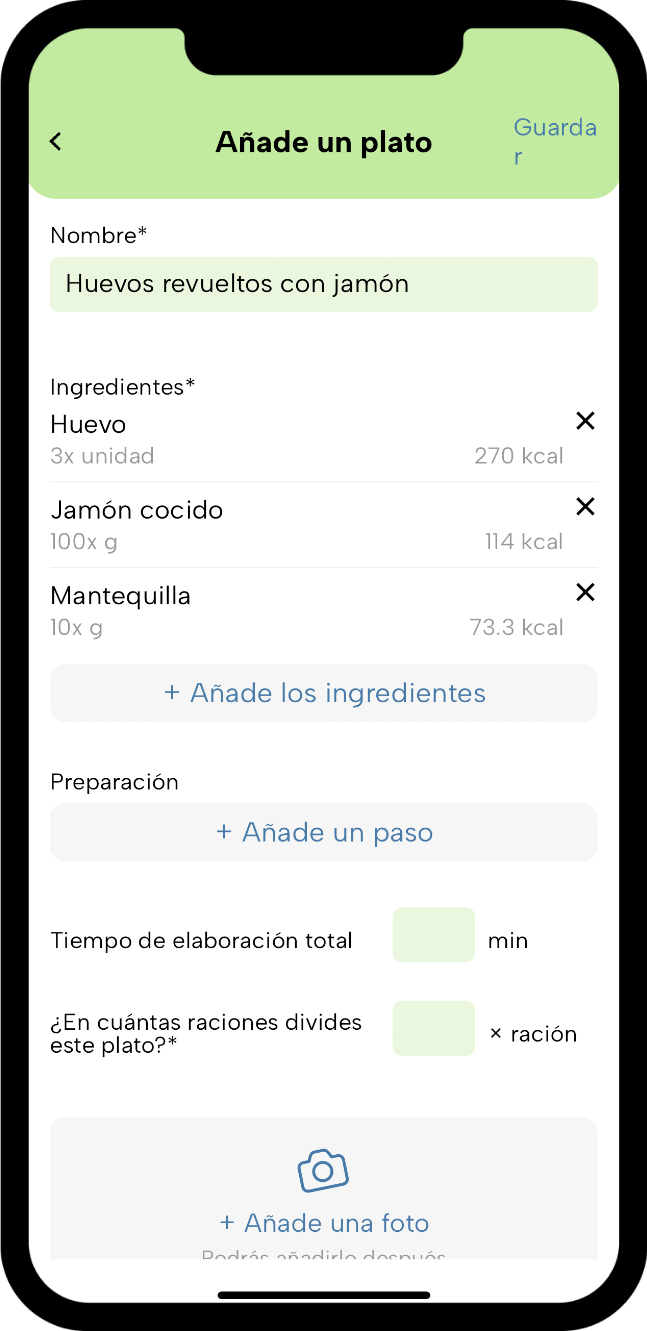The image size is (647, 1331).
Task: Focus the total preparation time field
Action: click(x=434, y=935)
